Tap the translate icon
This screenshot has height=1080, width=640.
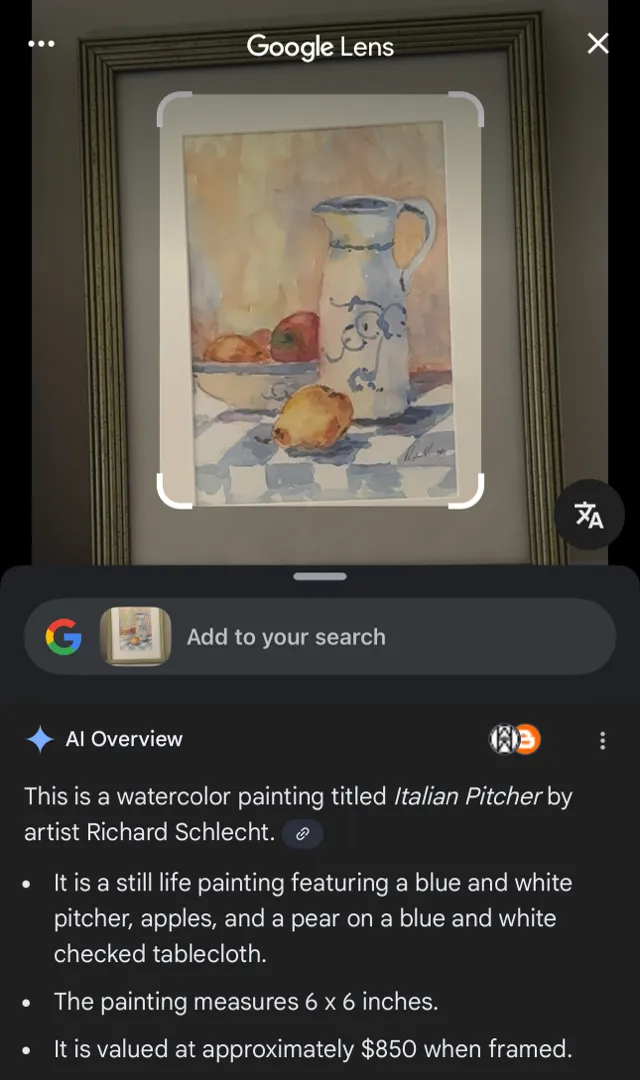589,515
